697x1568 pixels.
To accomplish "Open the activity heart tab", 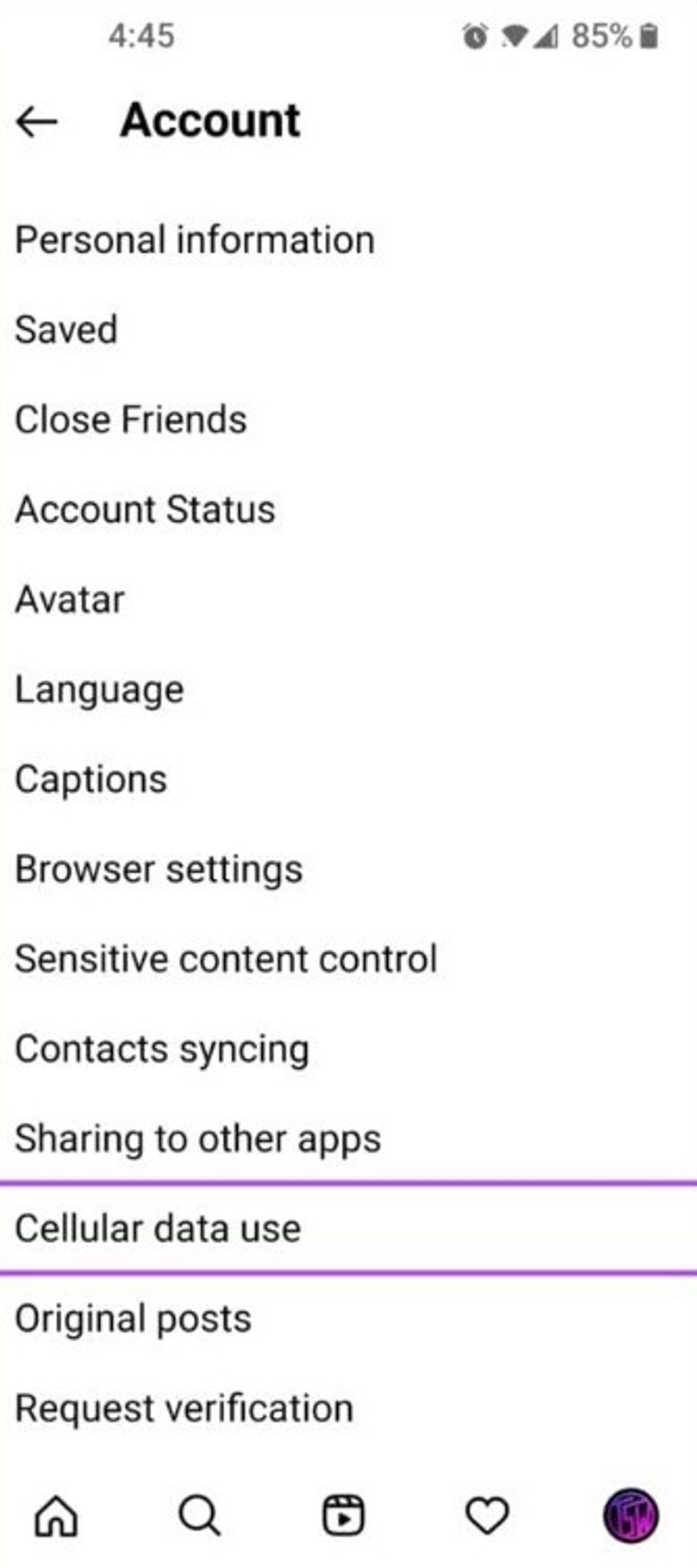I will [x=487, y=1515].
